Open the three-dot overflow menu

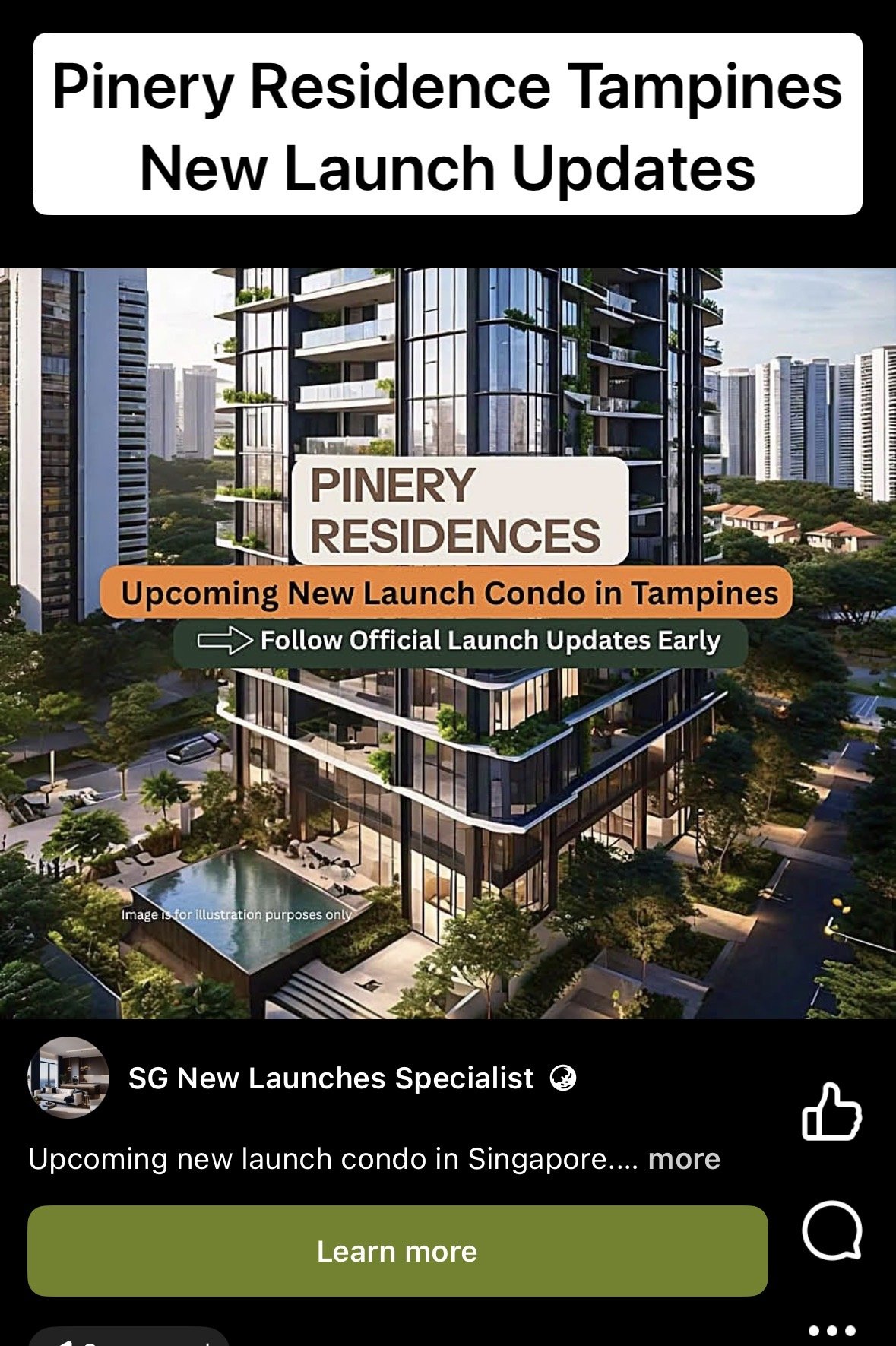(x=831, y=1330)
